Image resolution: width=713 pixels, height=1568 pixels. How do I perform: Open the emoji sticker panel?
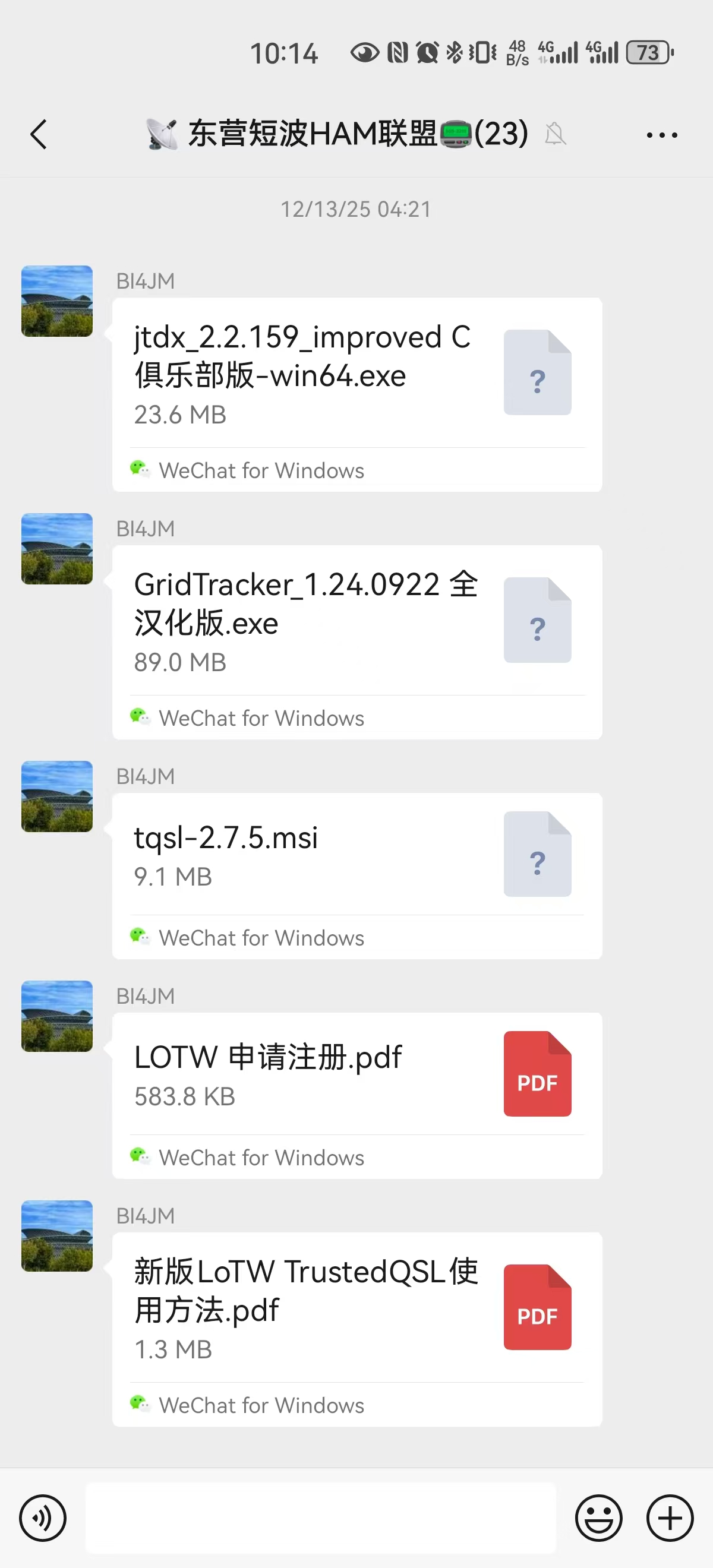598,1518
